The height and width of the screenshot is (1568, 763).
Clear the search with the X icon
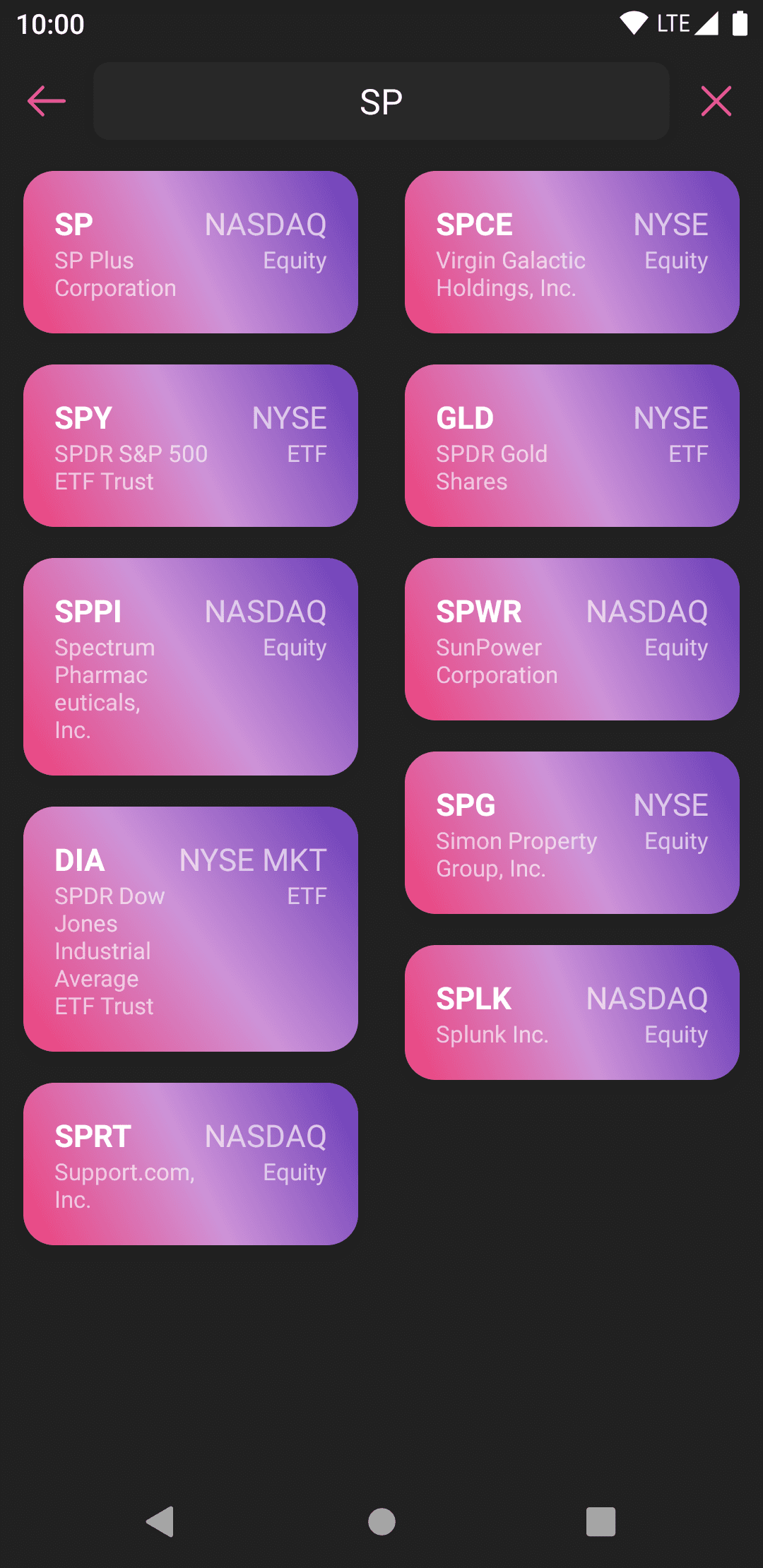(716, 101)
